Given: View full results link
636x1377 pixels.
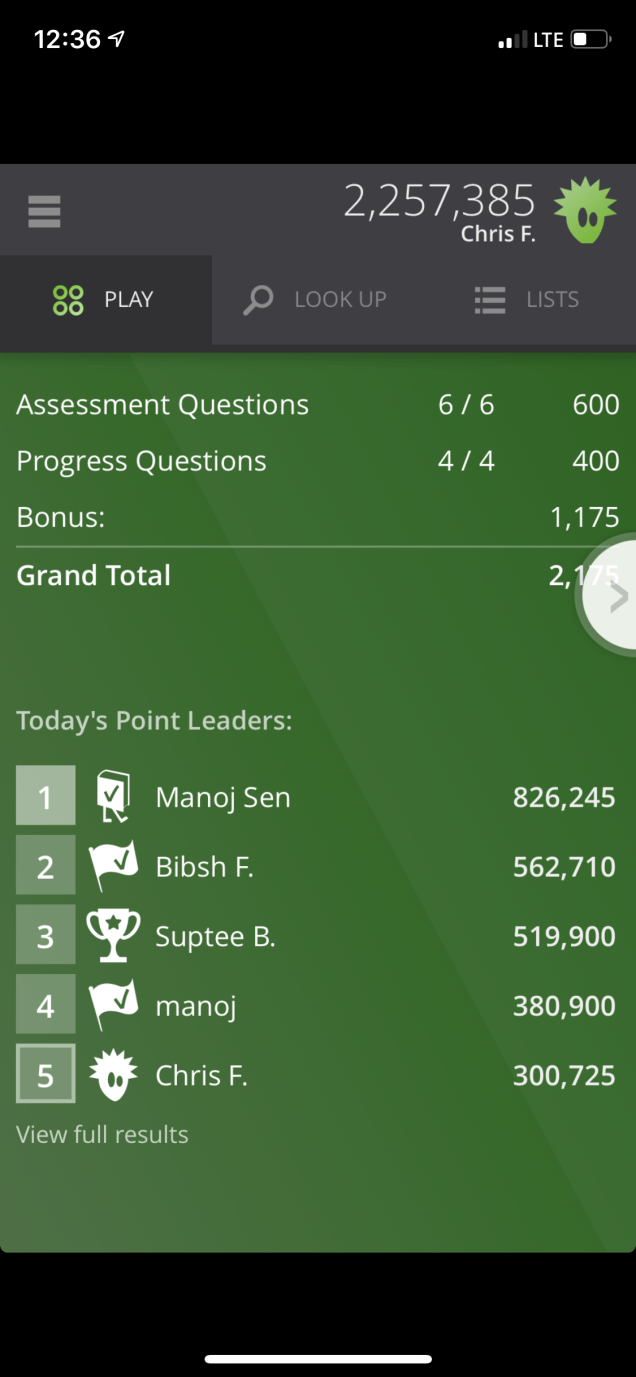Looking at the screenshot, I should [102, 1134].
